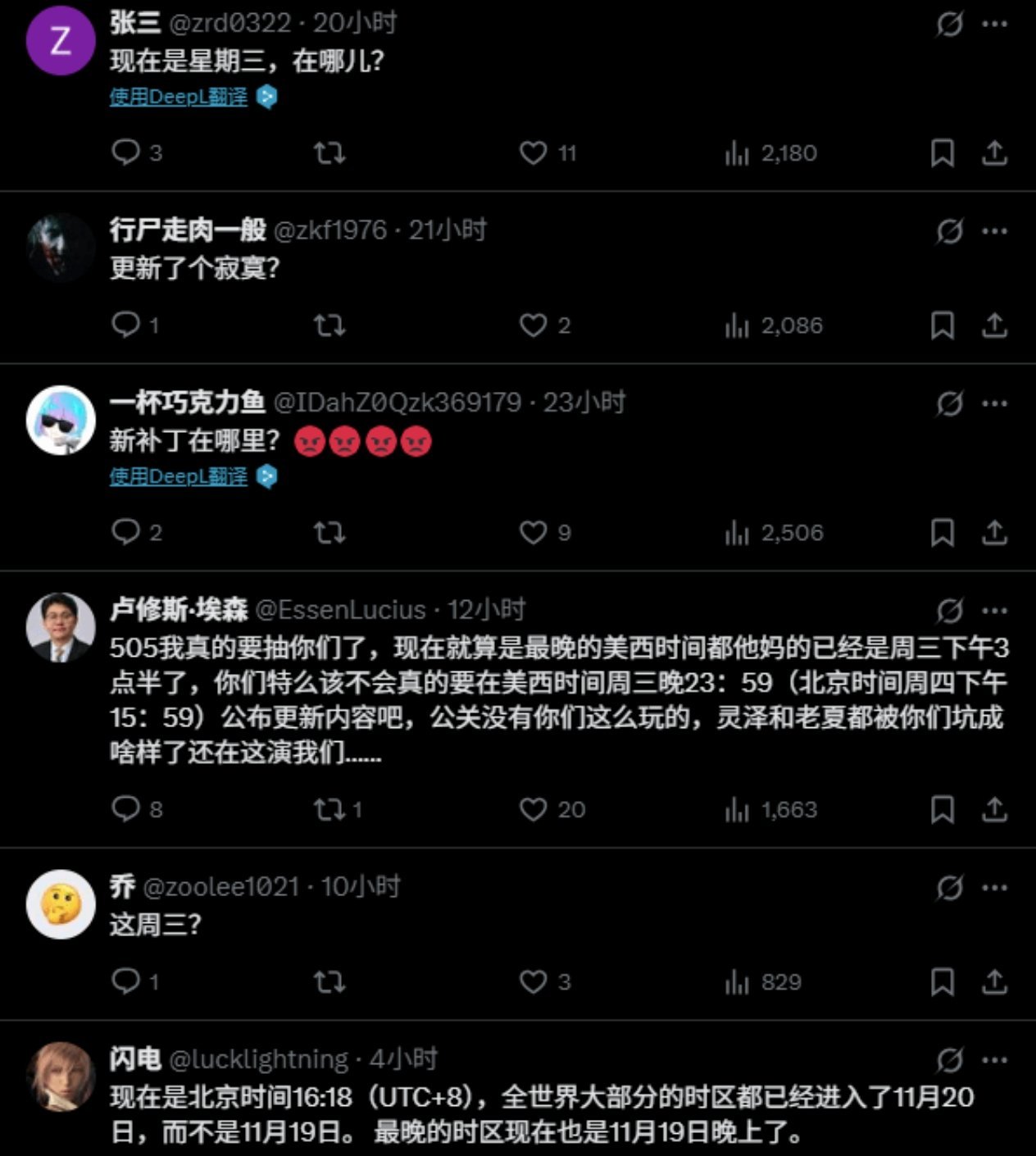
Task: Share 张三's reply
Action: coord(994,152)
